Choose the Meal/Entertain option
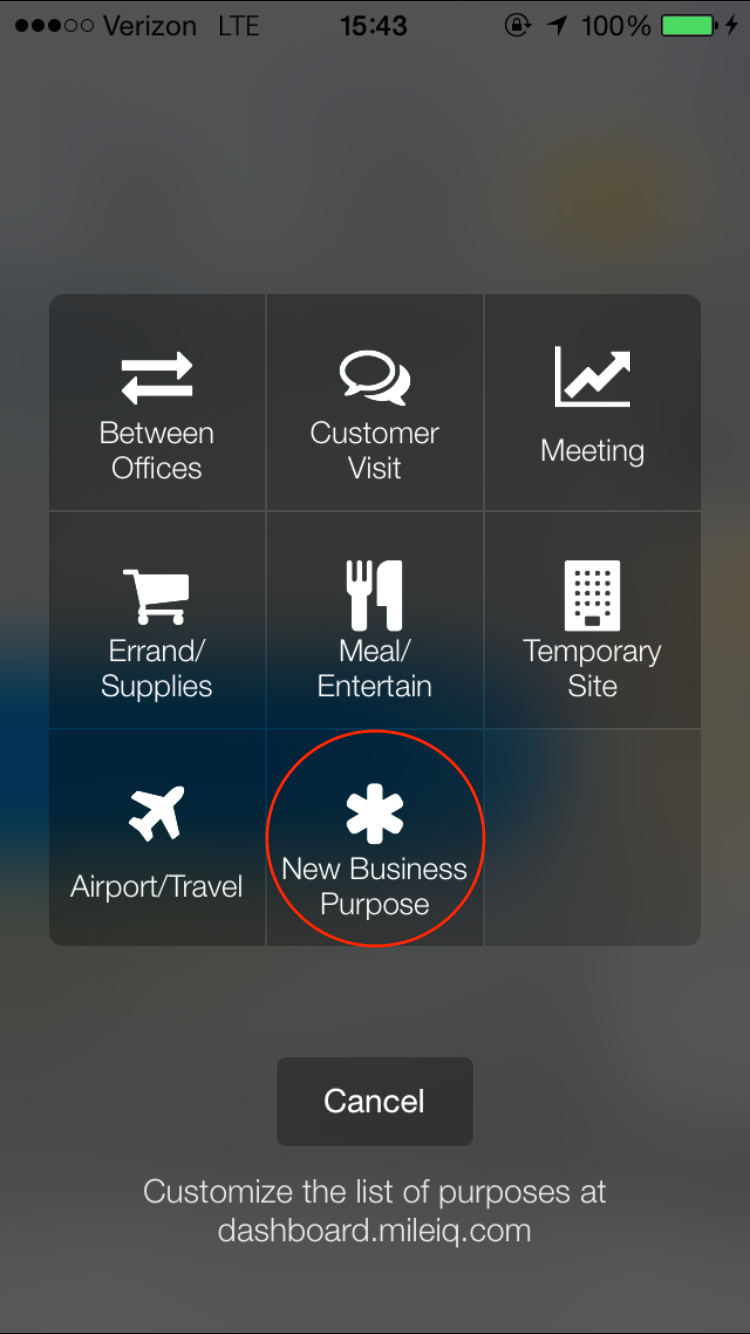 [x=375, y=620]
